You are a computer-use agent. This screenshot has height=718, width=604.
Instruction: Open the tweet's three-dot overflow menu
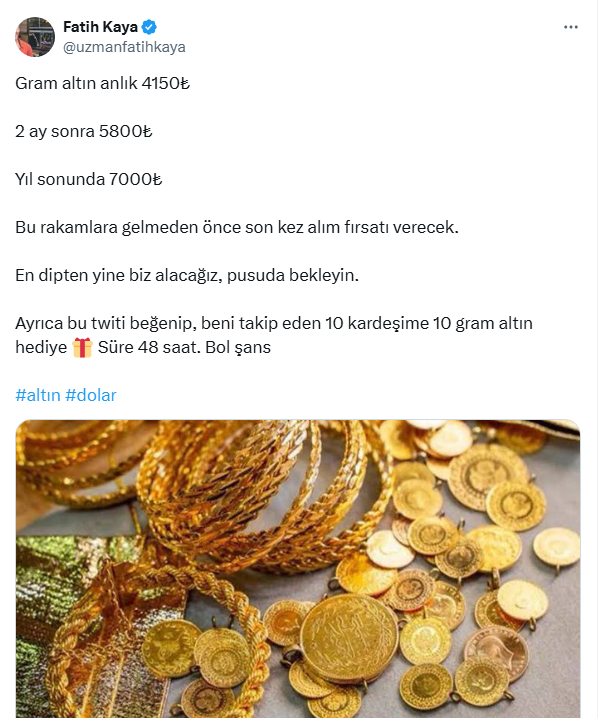tap(571, 27)
